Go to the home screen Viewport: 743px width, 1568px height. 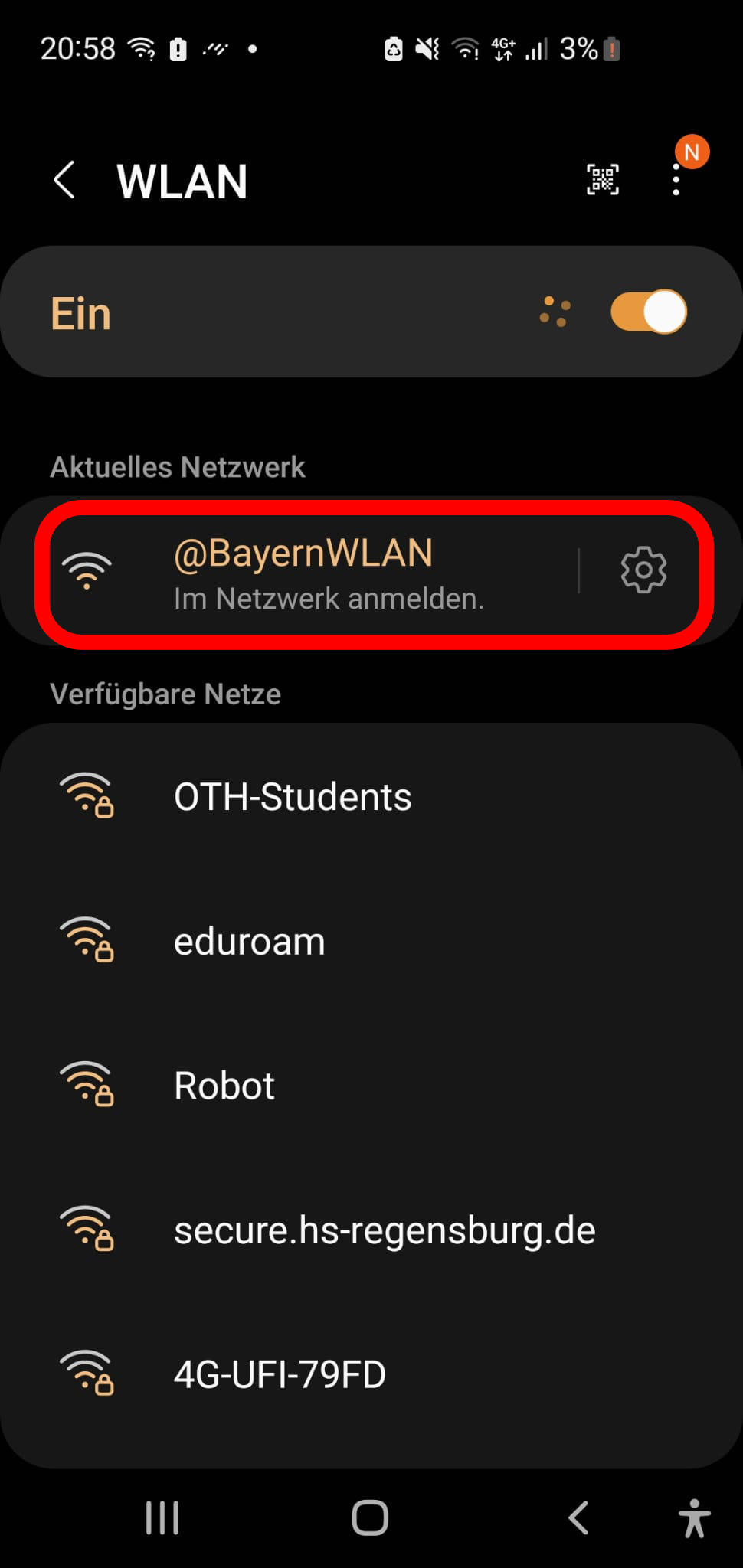point(370,1517)
